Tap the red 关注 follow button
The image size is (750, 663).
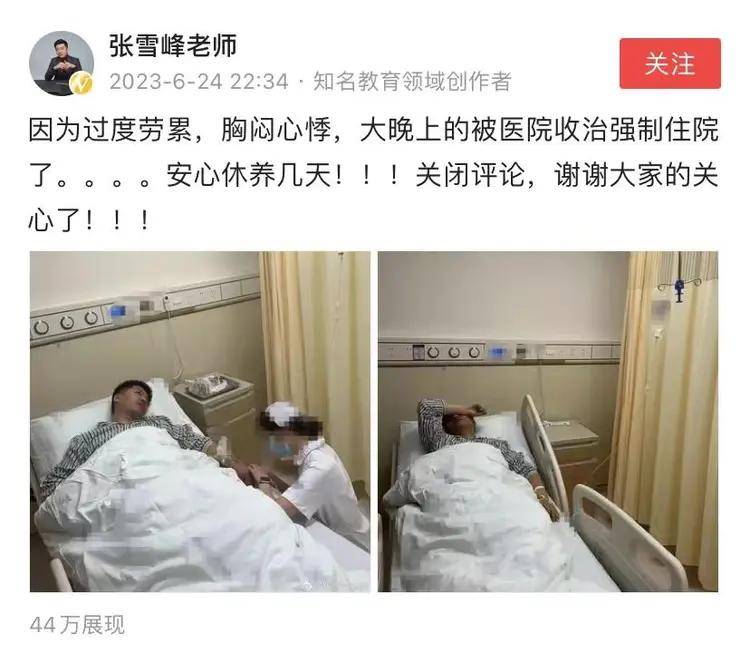669,64
